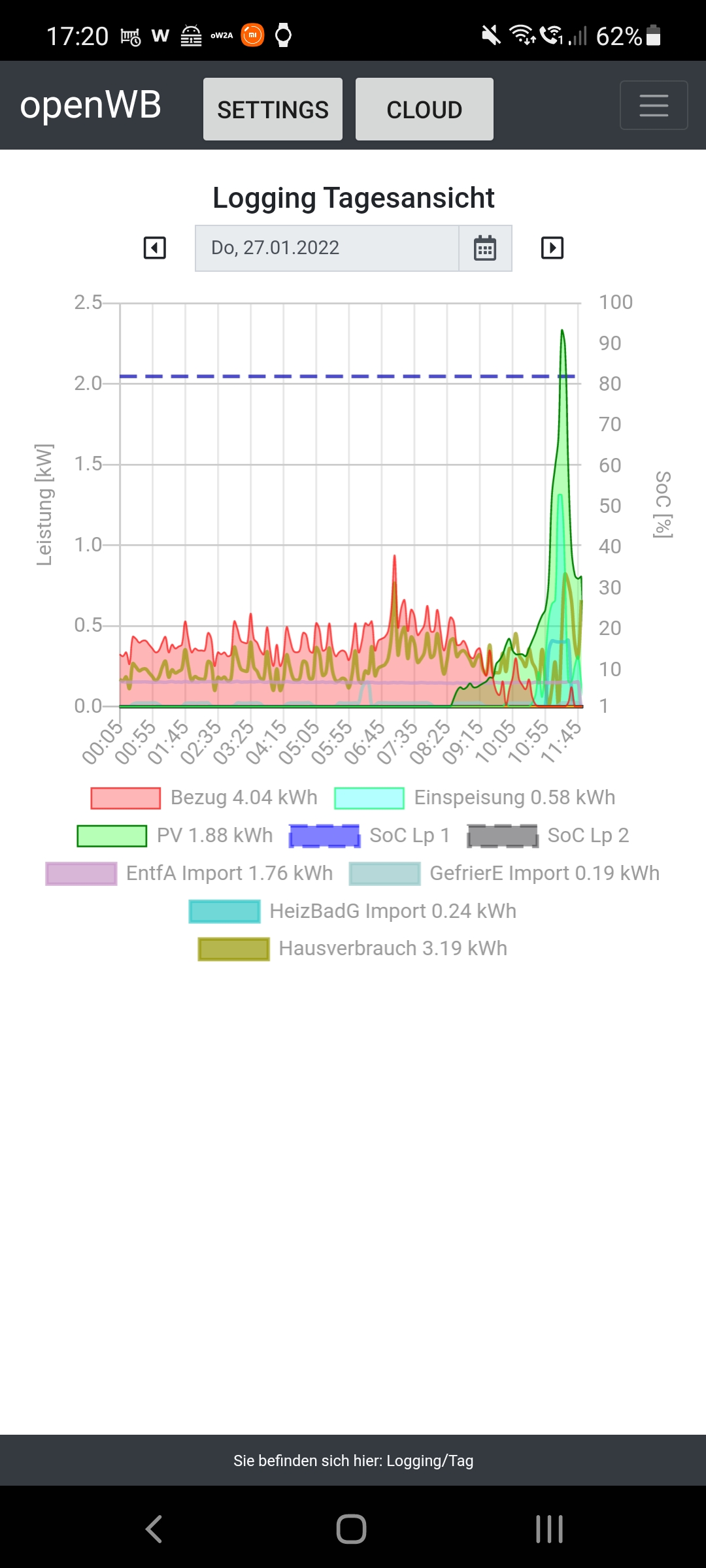This screenshot has height=1568, width=706.
Task: Toggle SoC Lp 1 legend entry
Action: (370, 836)
